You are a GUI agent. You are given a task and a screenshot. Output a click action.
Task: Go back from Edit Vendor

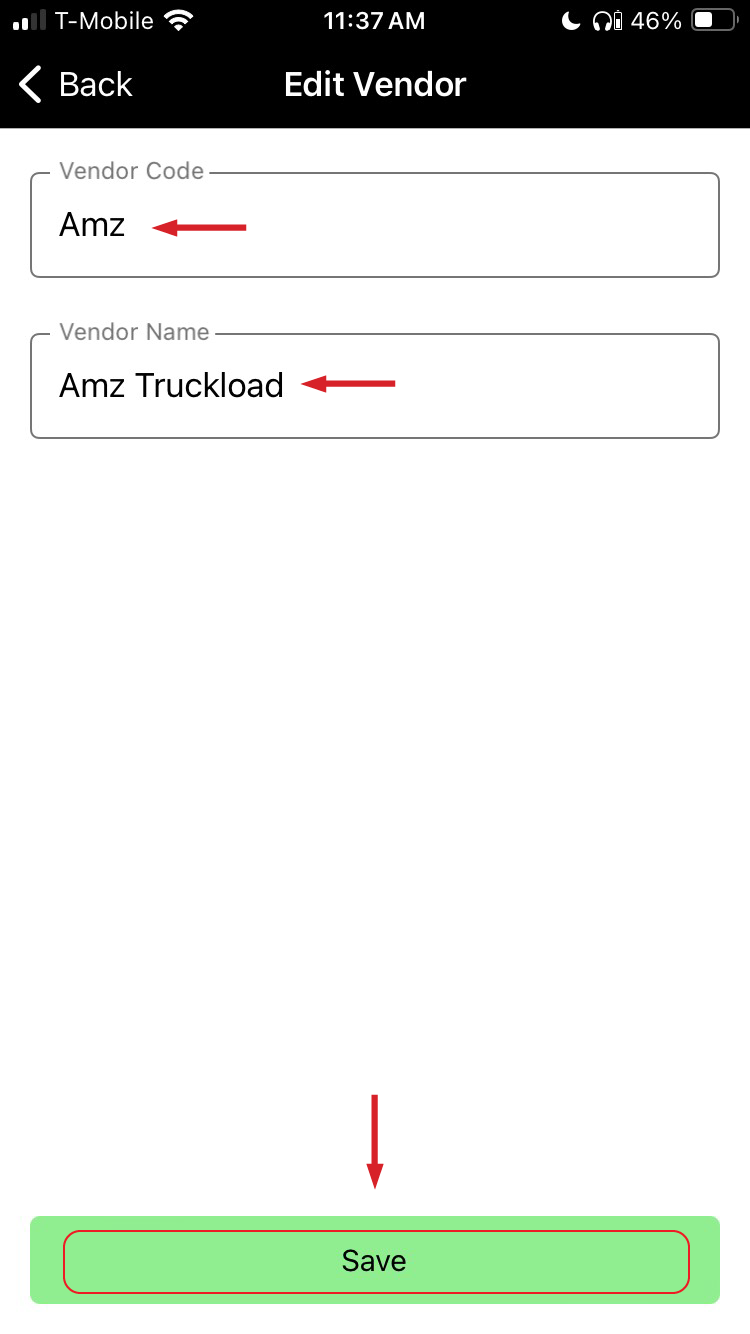click(x=75, y=85)
